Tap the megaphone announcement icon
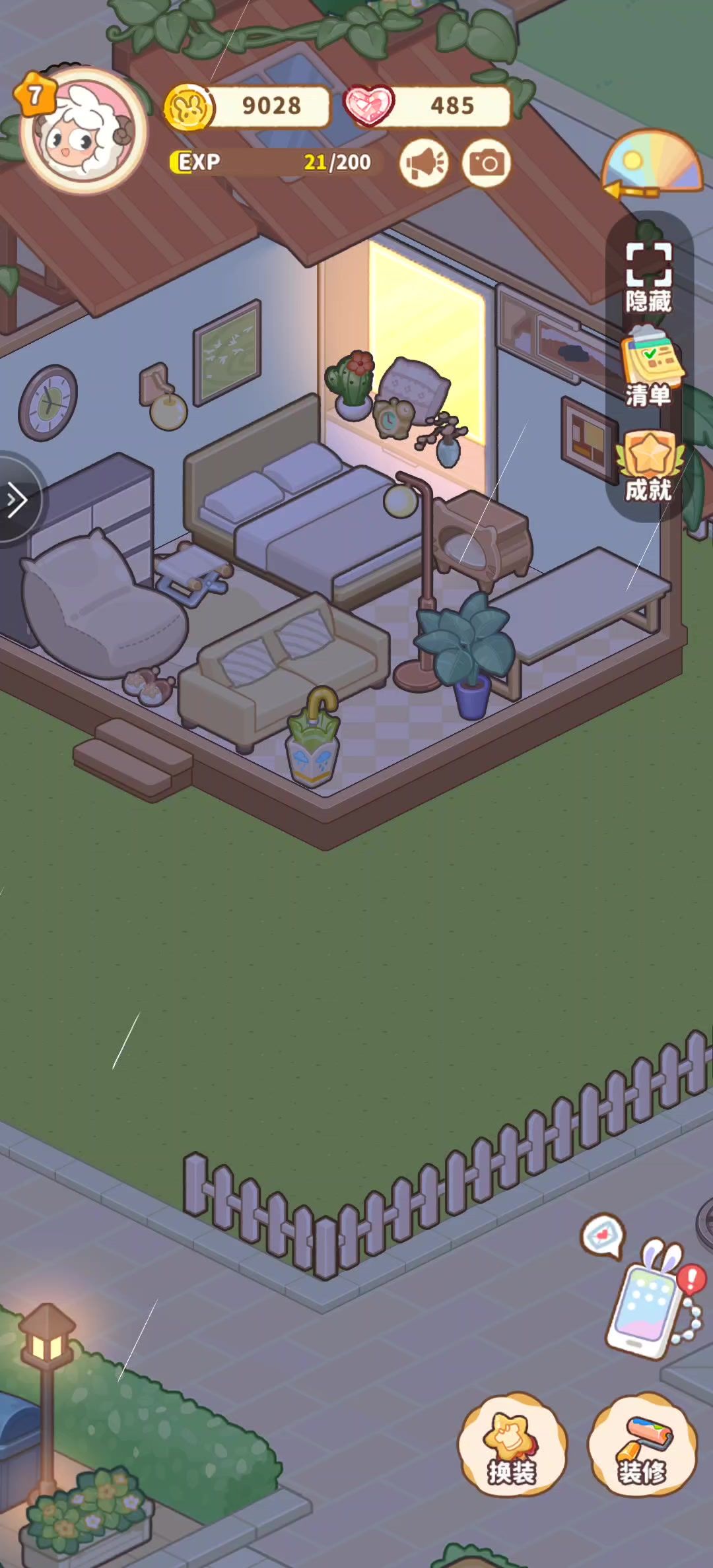 tap(424, 162)
